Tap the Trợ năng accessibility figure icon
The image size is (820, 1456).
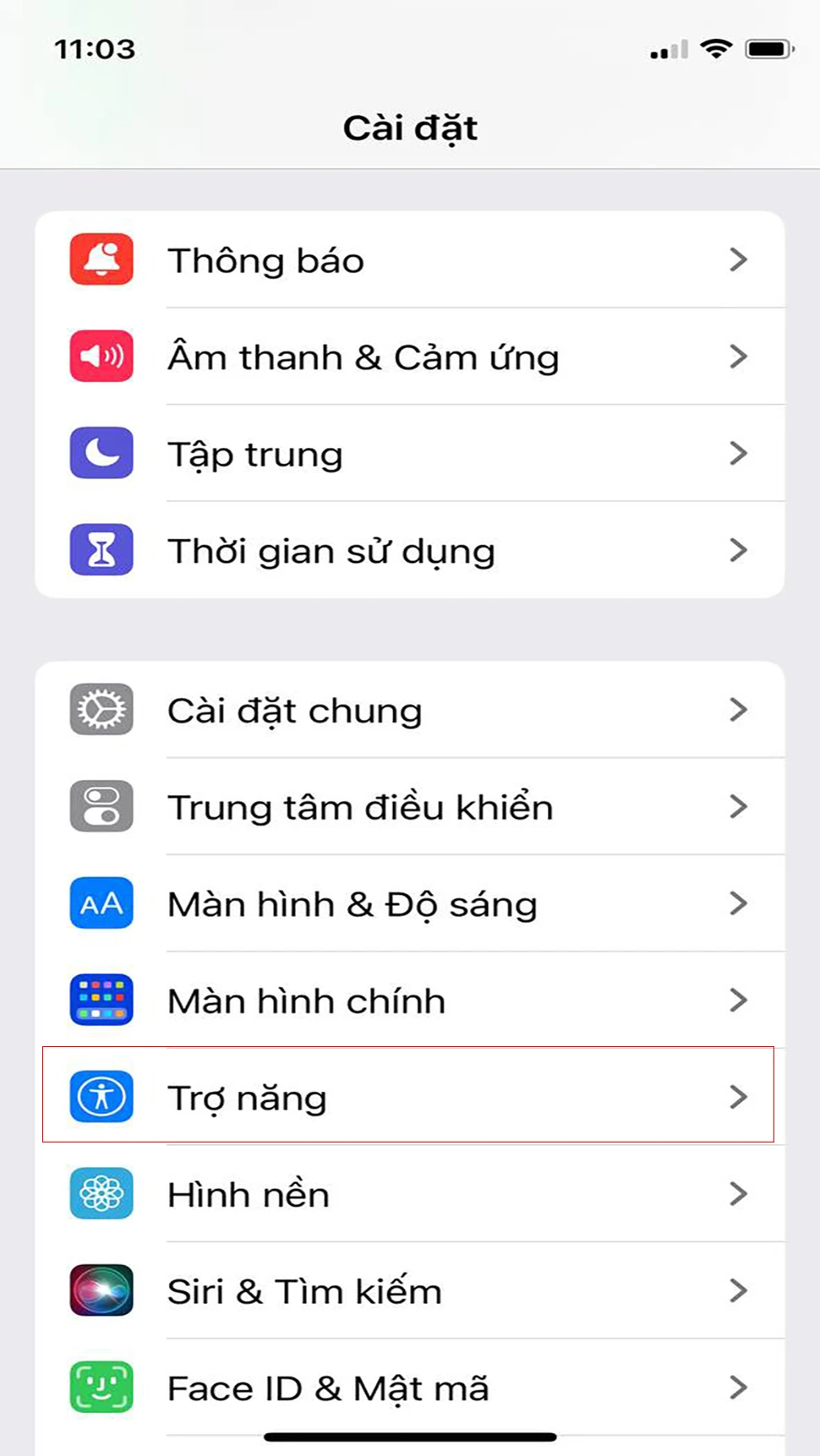tap(101, 1096)
